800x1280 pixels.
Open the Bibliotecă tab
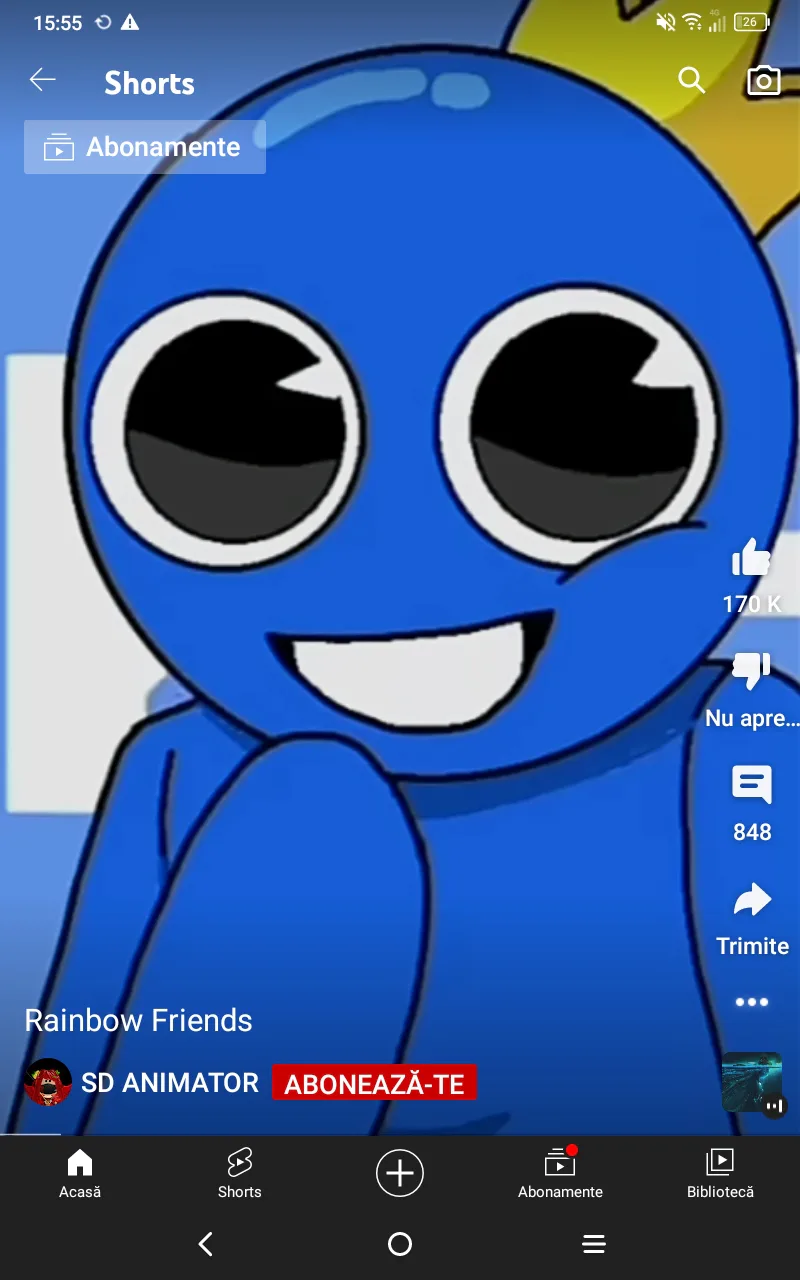pyautogui.click(x=720, y=1173)
